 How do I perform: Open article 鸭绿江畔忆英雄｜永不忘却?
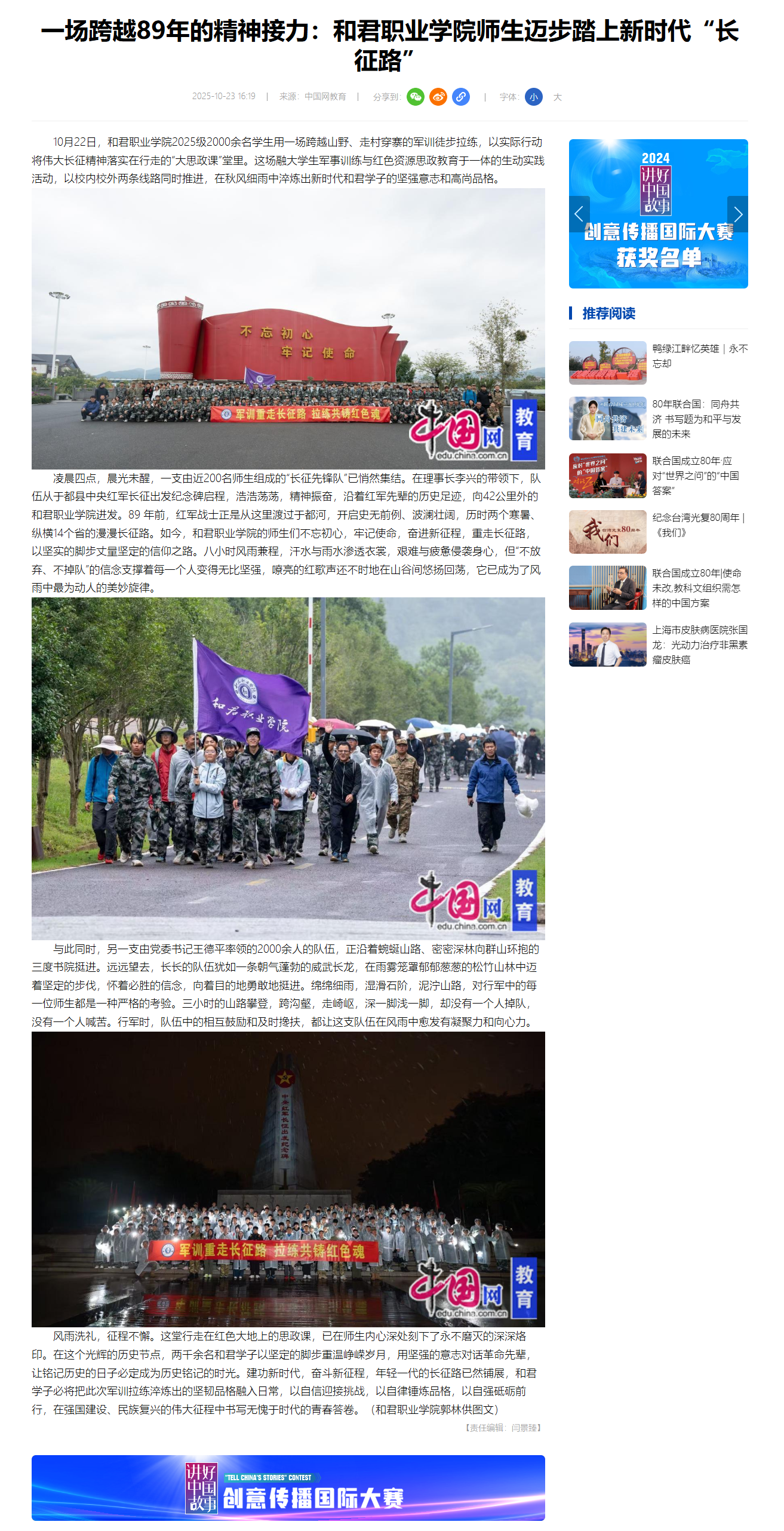click(x=699, y=356)
